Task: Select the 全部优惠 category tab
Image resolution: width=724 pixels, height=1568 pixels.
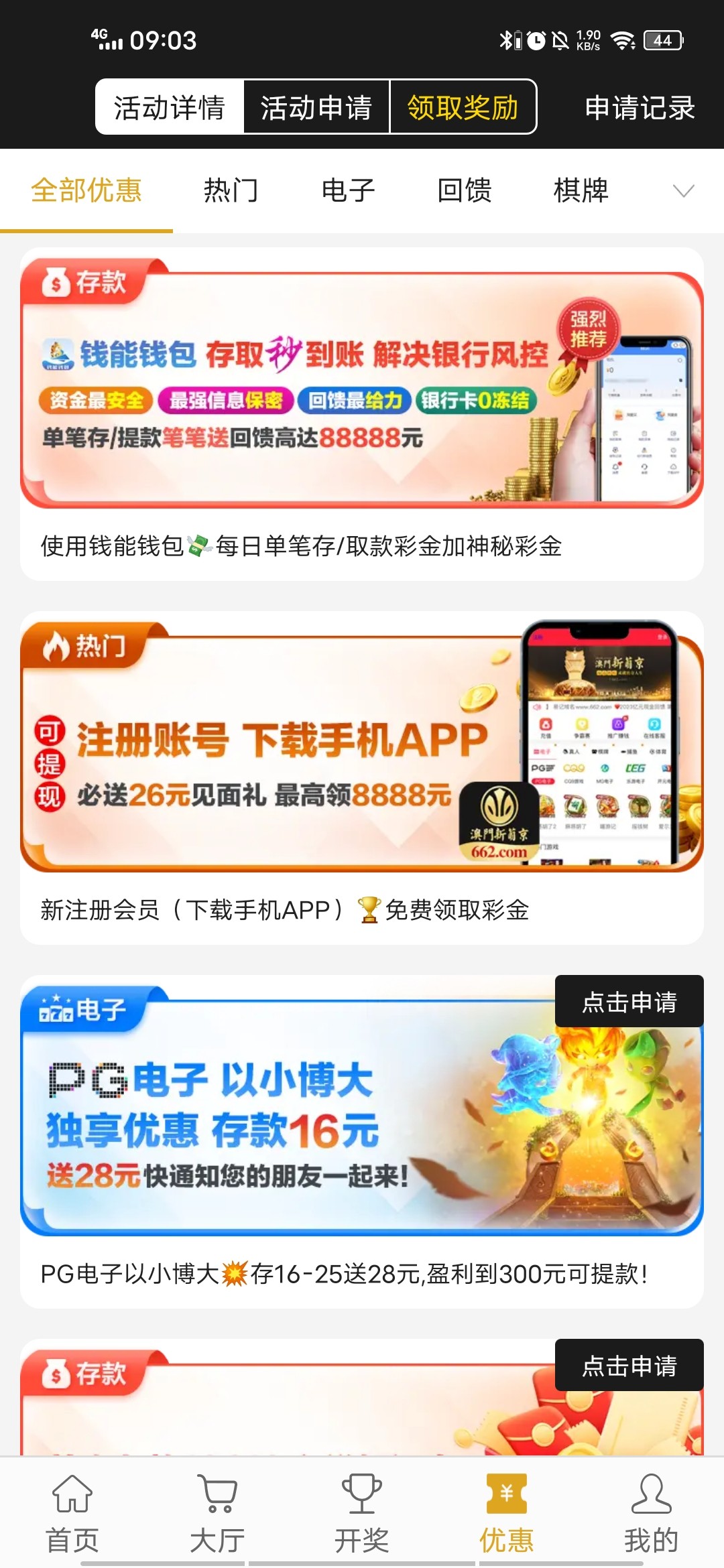Action: [x=86, y=191]
